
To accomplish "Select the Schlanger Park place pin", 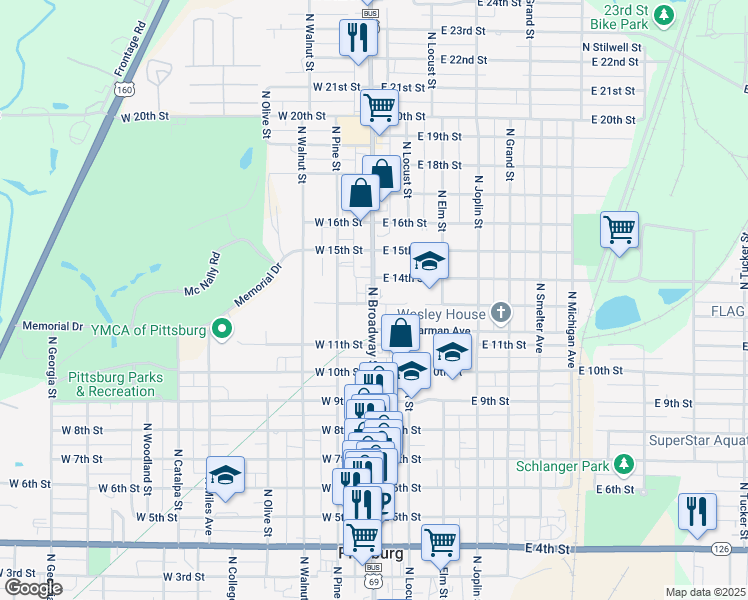I will coord(625,466).
